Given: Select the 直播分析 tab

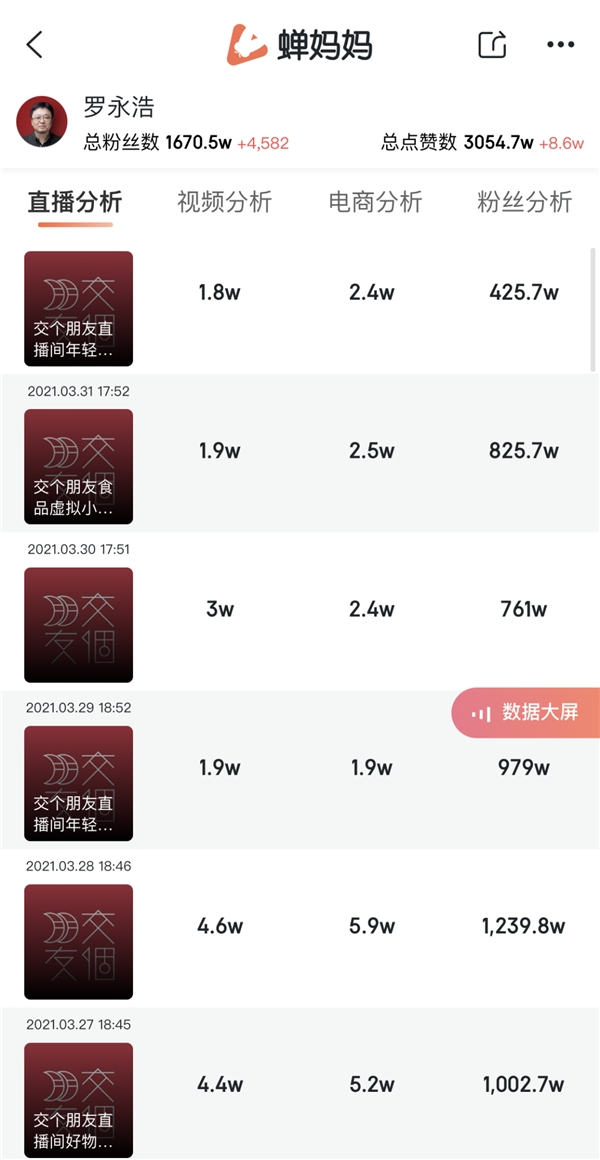Looking at the screenshot, I should [75, 202].
